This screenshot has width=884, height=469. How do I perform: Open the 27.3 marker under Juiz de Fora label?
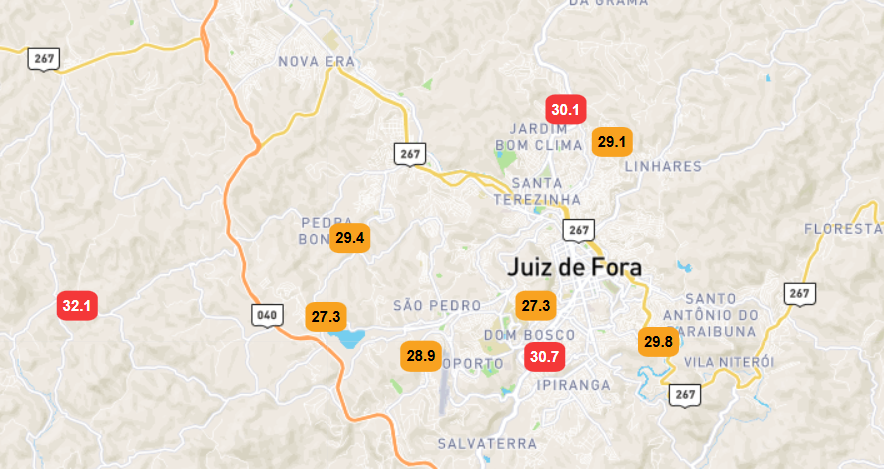tap(535, 305)
